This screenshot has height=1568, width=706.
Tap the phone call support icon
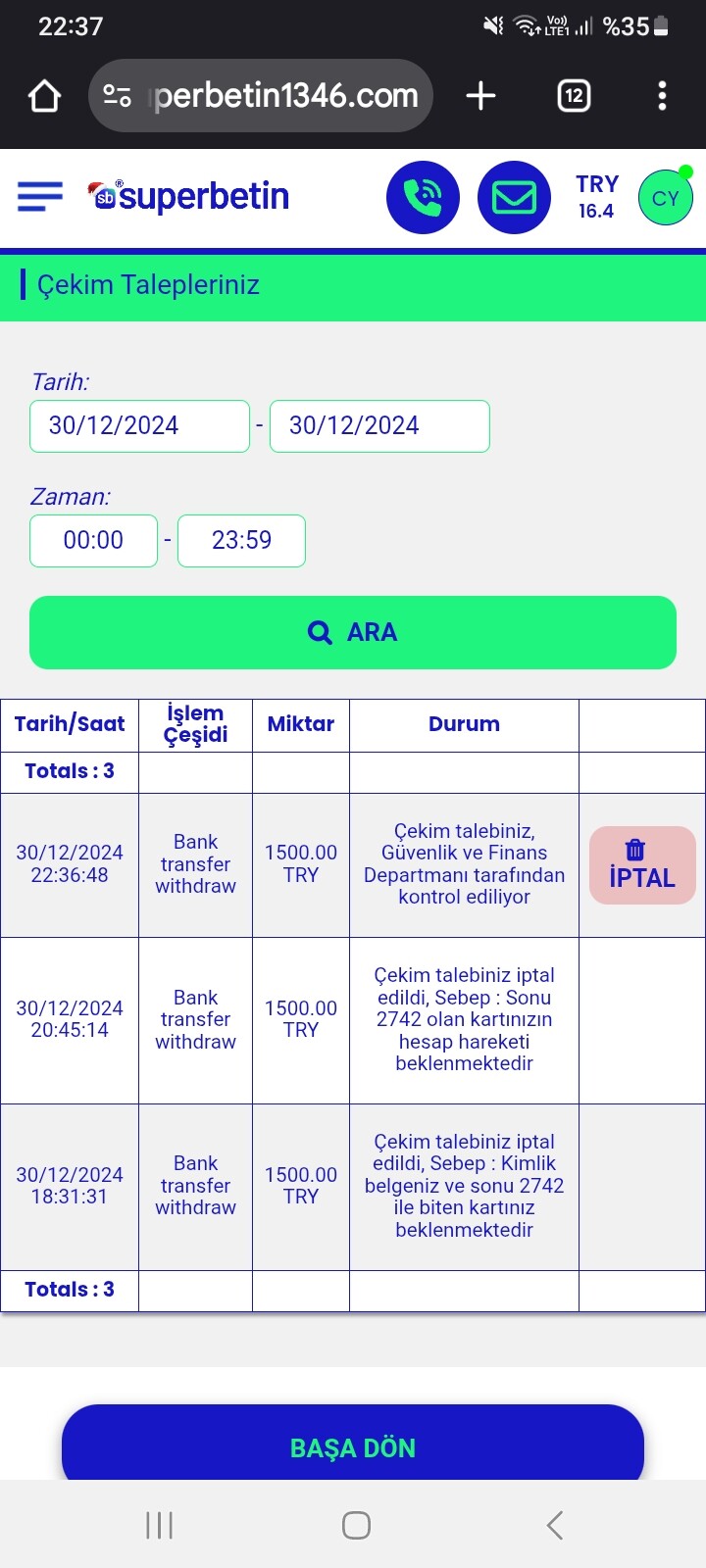[423, 197]
